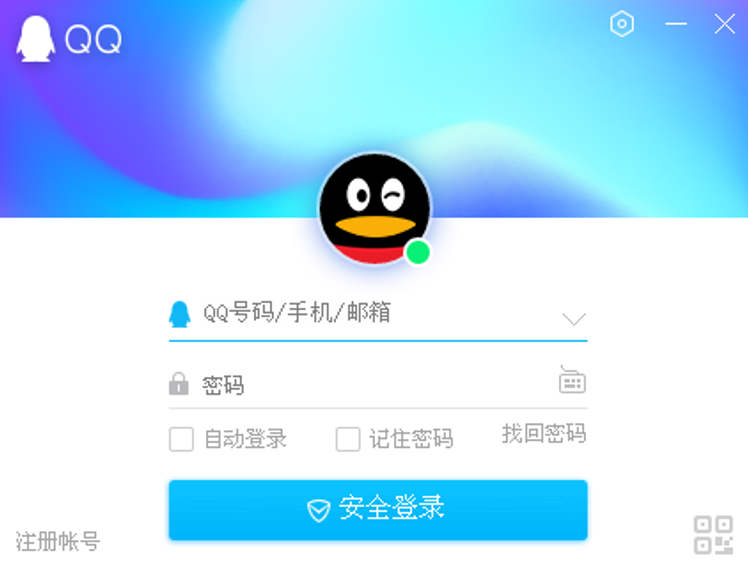Enable the 自动登录 checkbox
The width and height of the screenshot is (748, 561).
tap(181, 439)
